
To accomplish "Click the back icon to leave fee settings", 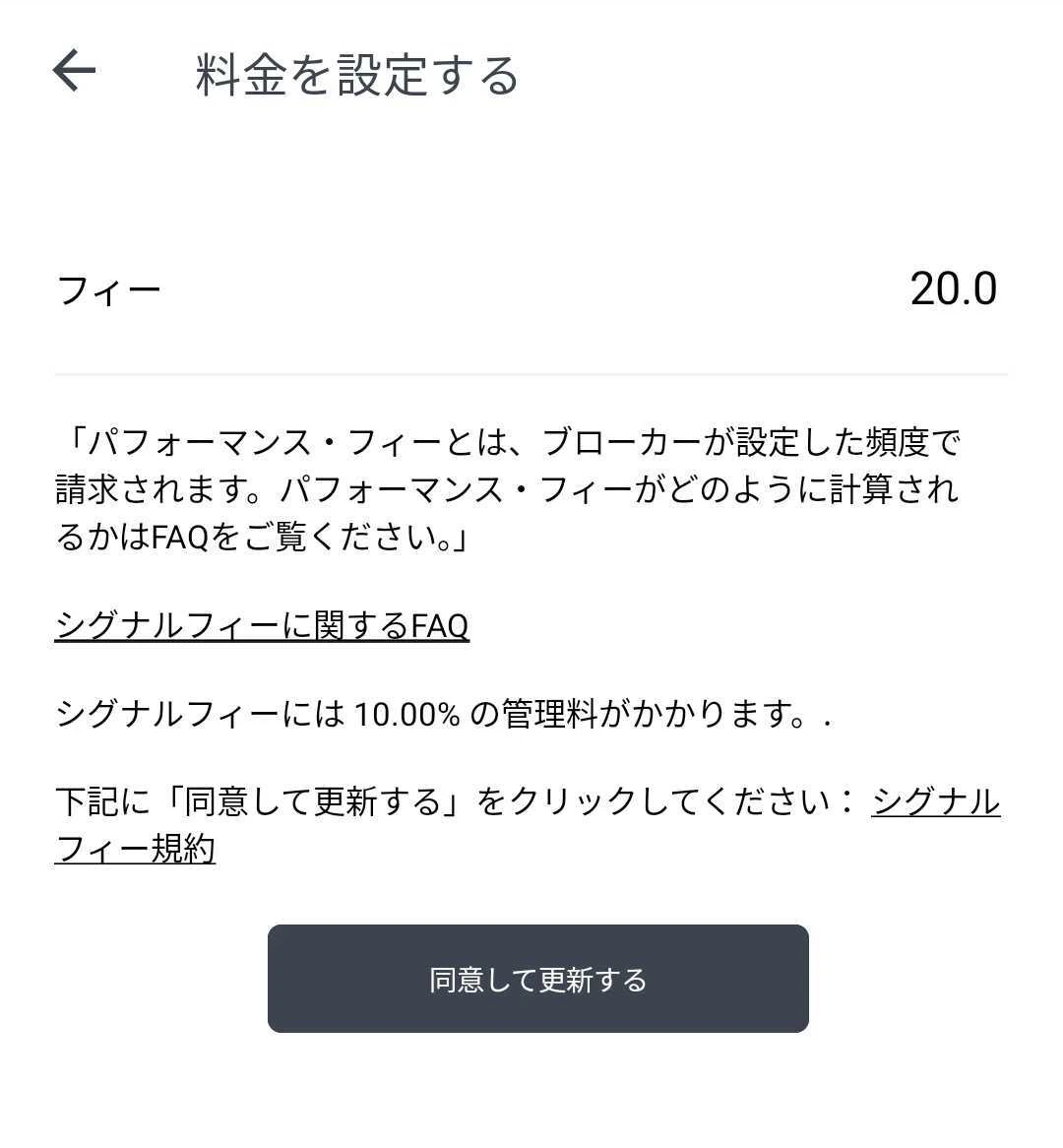I will coord(72,70).
